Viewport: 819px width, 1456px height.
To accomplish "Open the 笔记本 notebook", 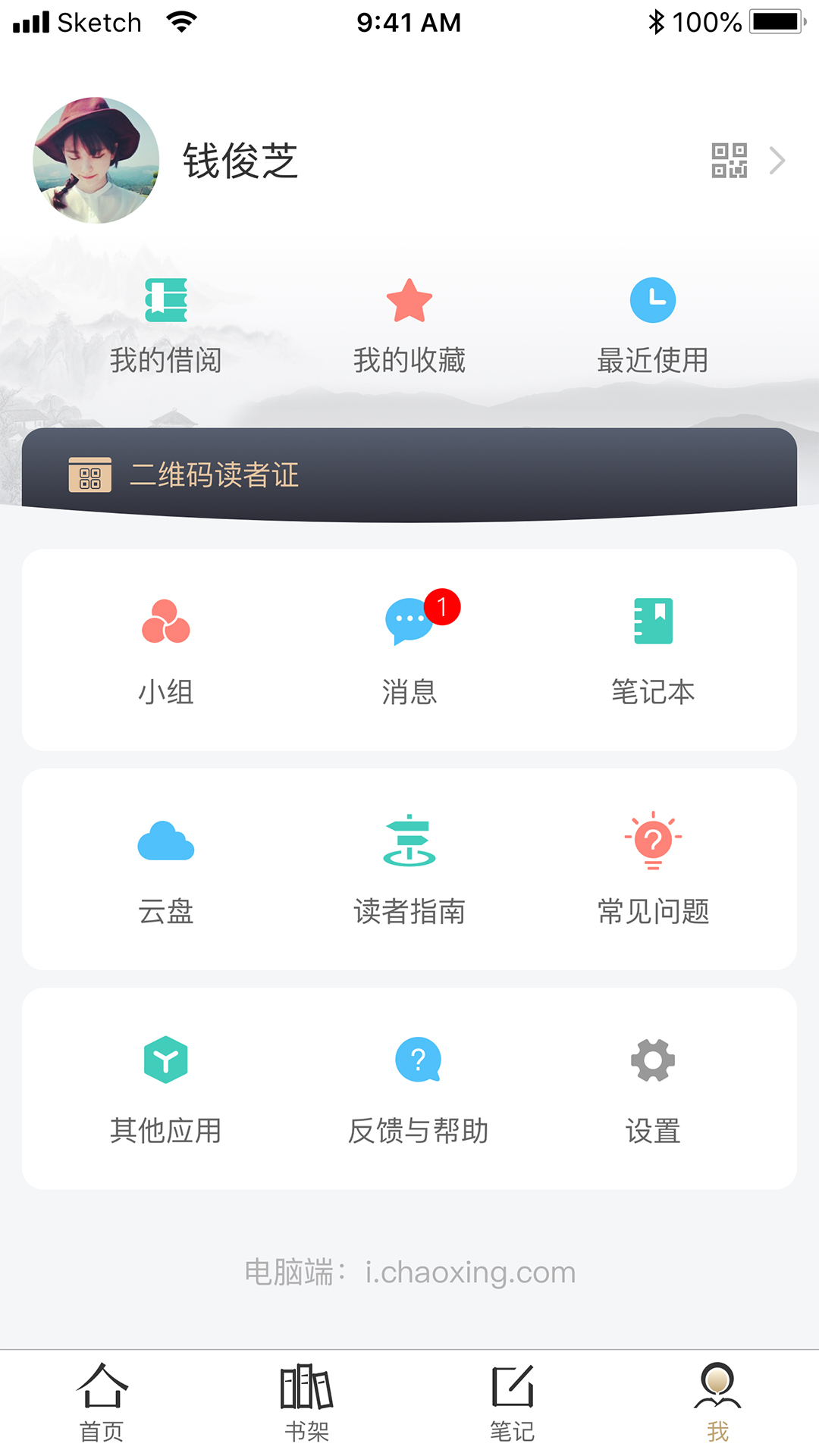I will pyautogui.click(x=652, y=648).
